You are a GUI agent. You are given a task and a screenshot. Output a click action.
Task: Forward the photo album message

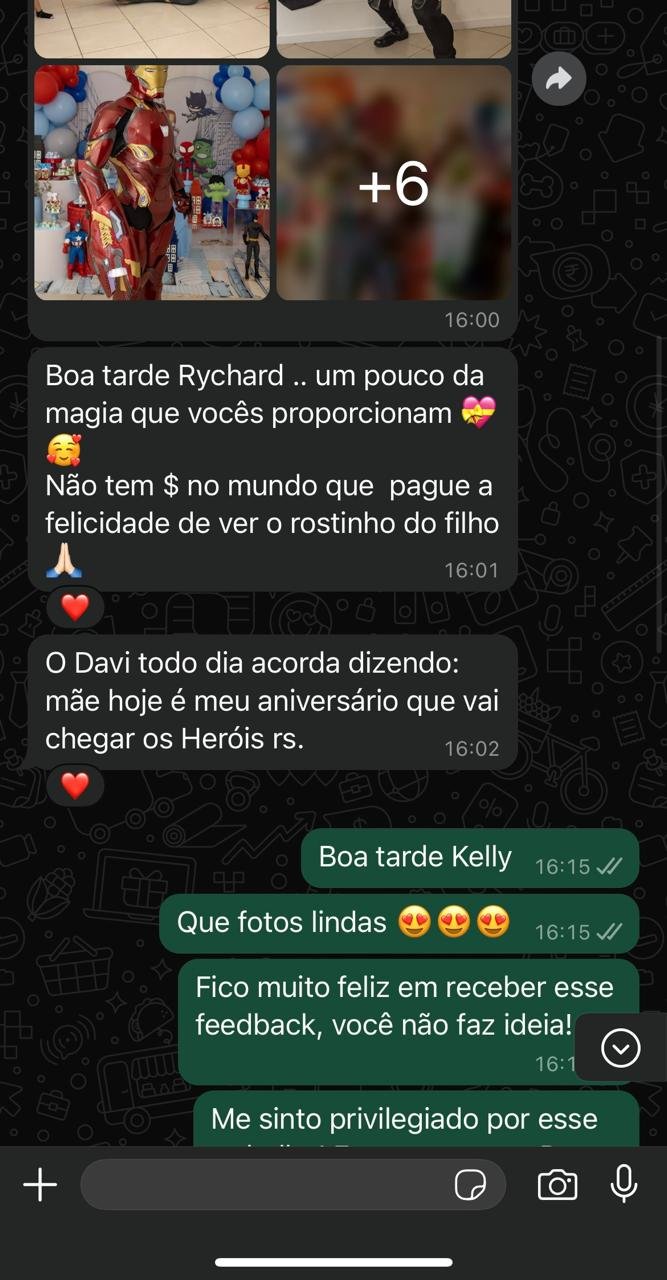[558, 79]
